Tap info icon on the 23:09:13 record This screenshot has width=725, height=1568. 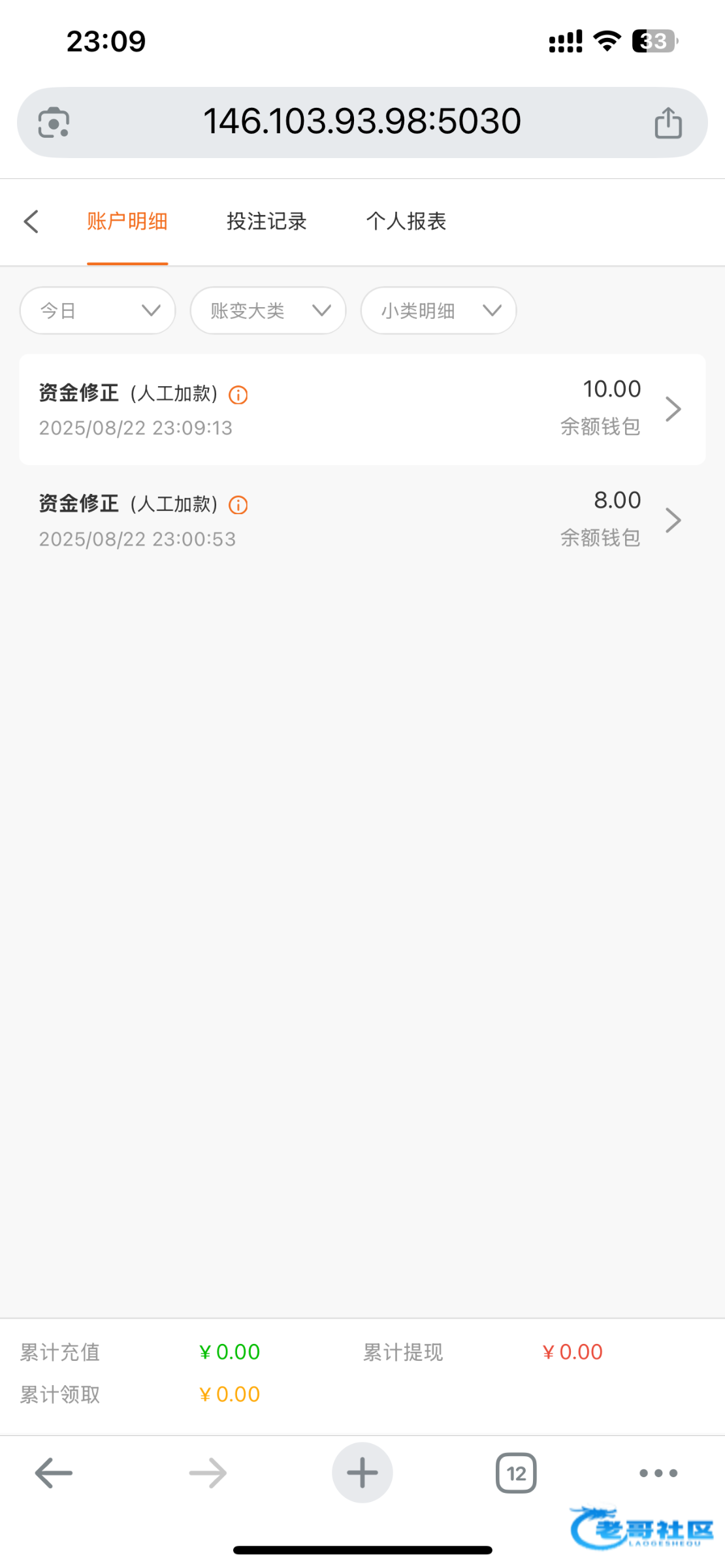[238, 395]
